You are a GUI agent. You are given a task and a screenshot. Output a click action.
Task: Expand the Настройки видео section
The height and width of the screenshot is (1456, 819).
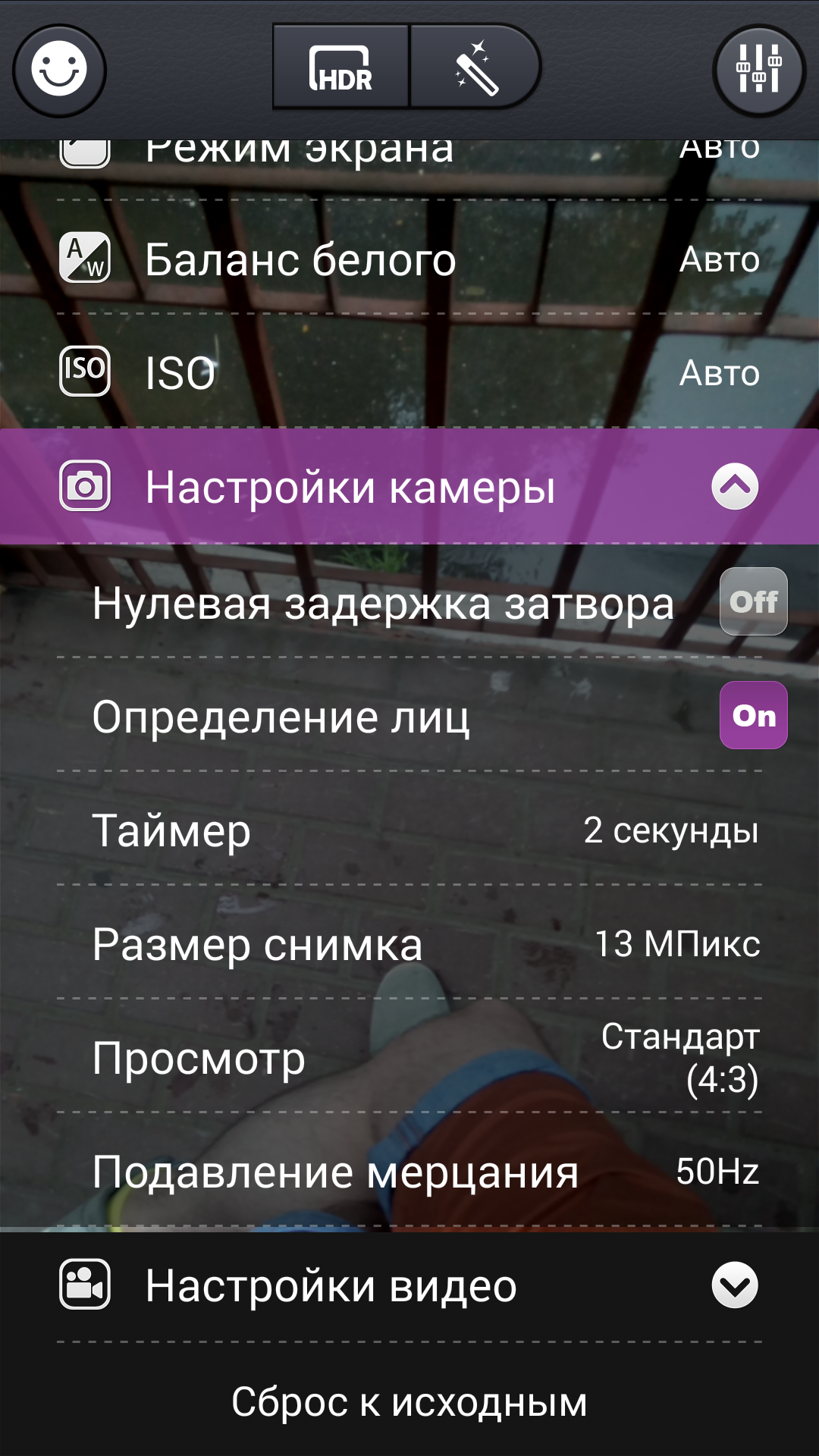point(409,1285)
